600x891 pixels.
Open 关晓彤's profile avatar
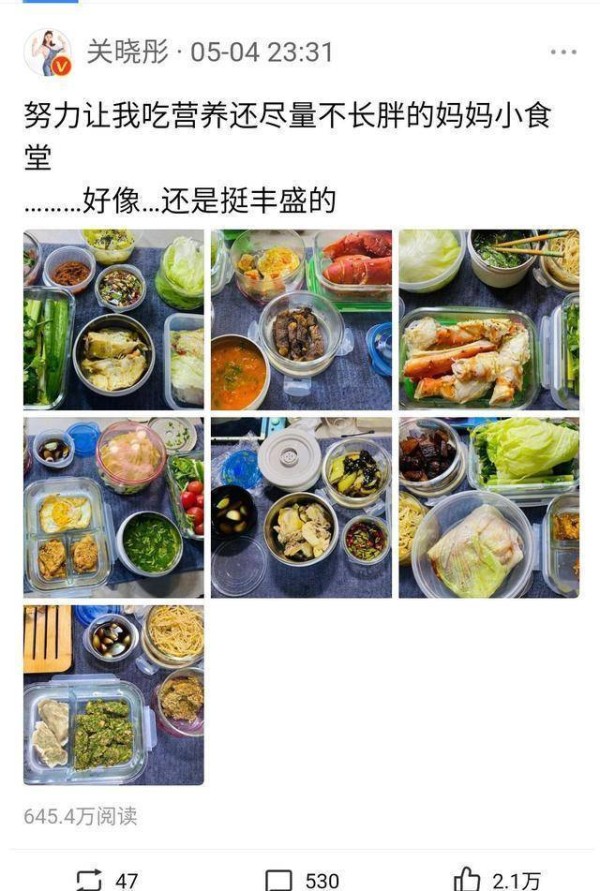pos(47,53)
